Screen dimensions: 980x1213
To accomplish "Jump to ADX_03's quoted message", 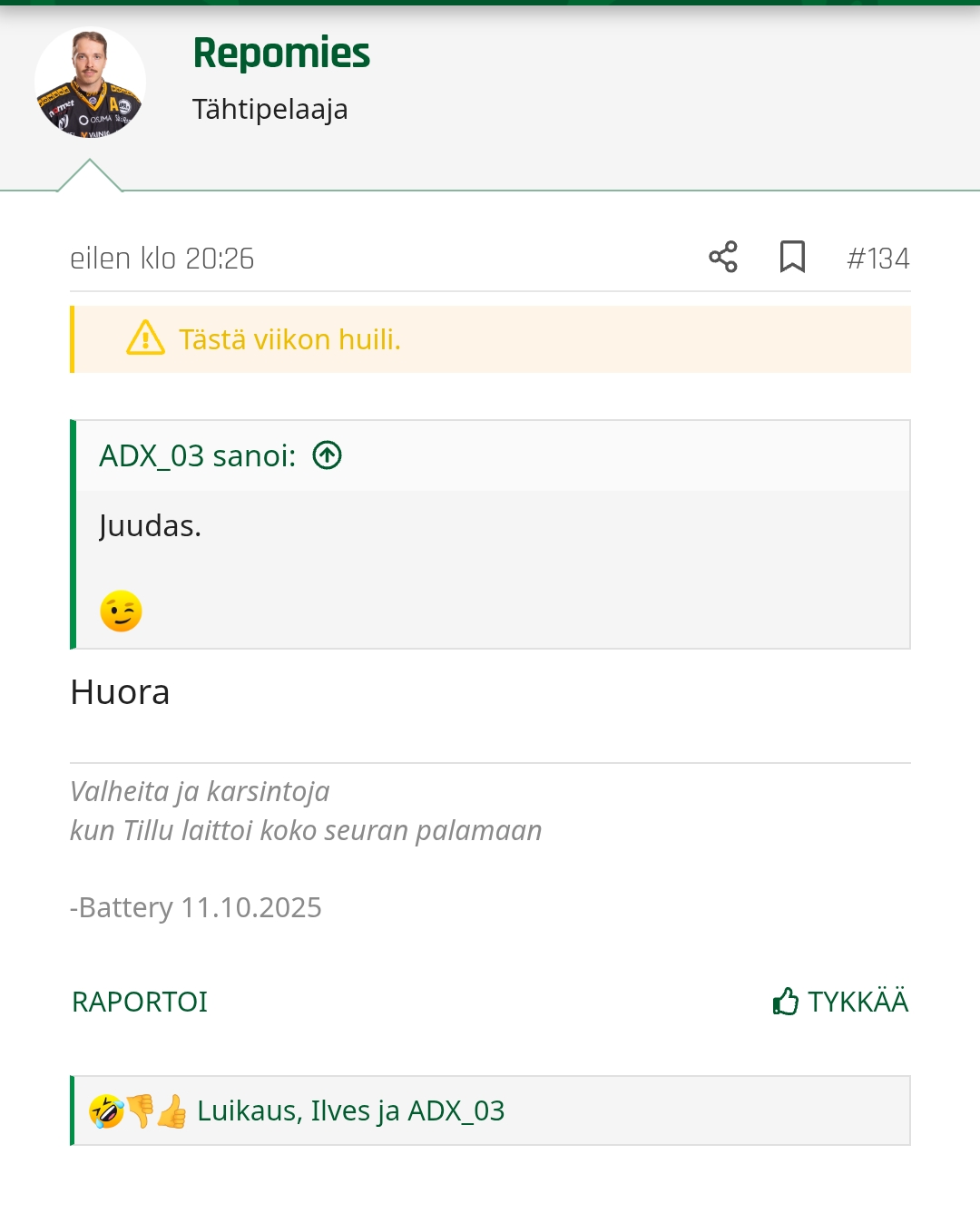I will 327,455.
